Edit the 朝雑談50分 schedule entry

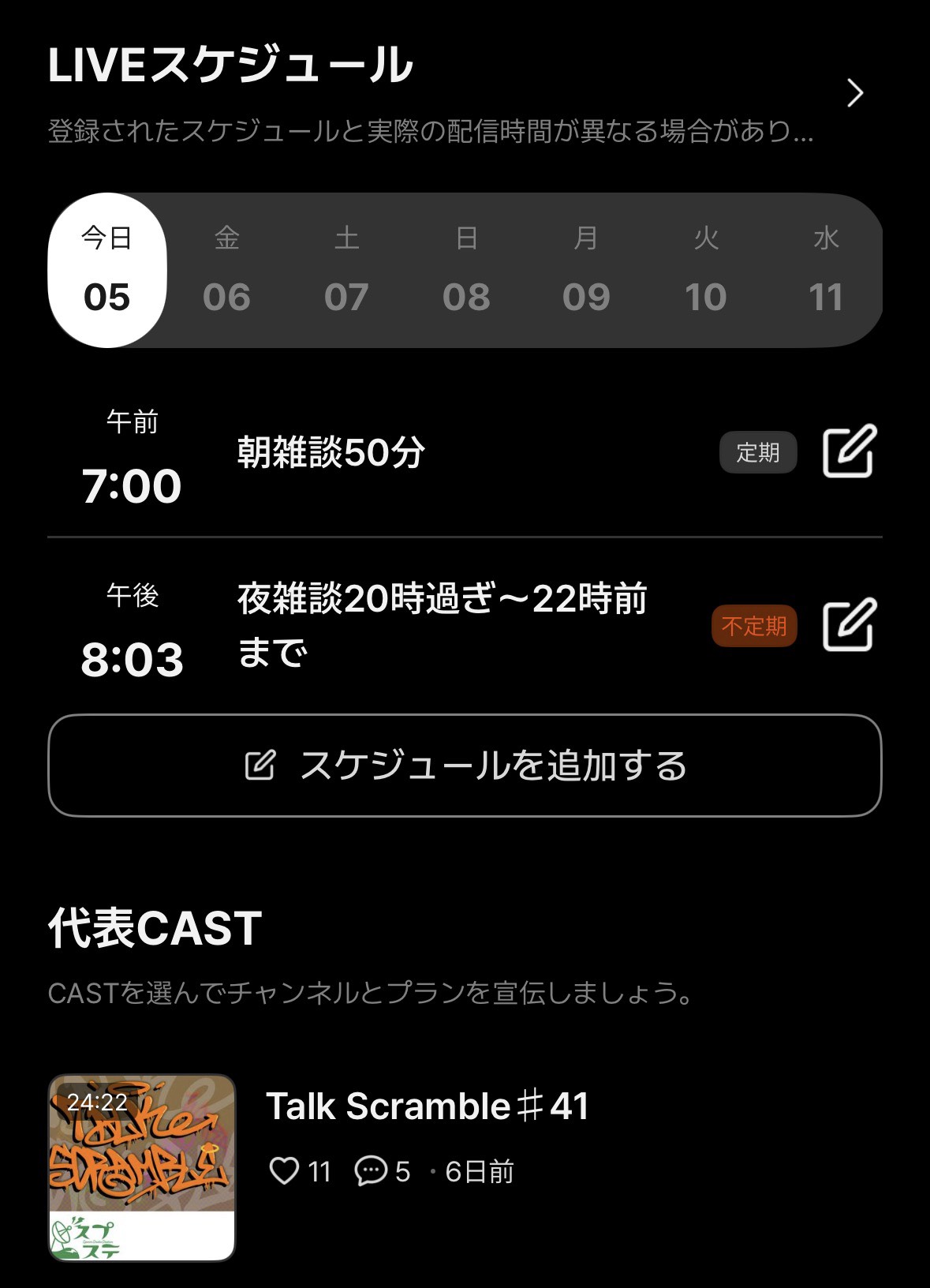pyautogui.click(x=849, y=451)
